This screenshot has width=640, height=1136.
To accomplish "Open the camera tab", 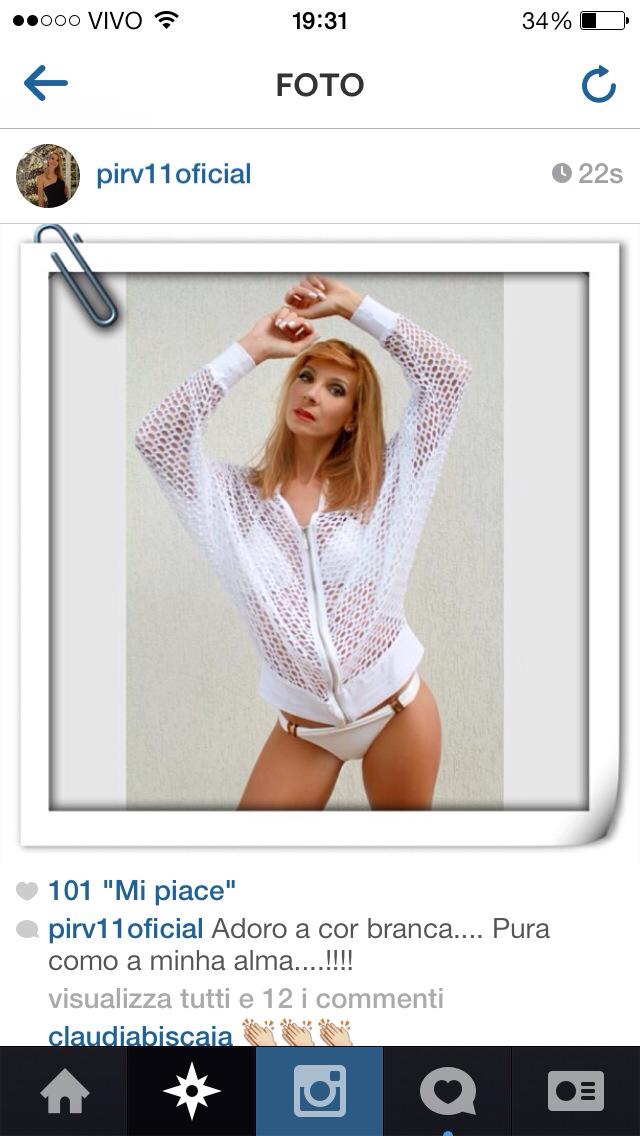I will (320, 1090).
